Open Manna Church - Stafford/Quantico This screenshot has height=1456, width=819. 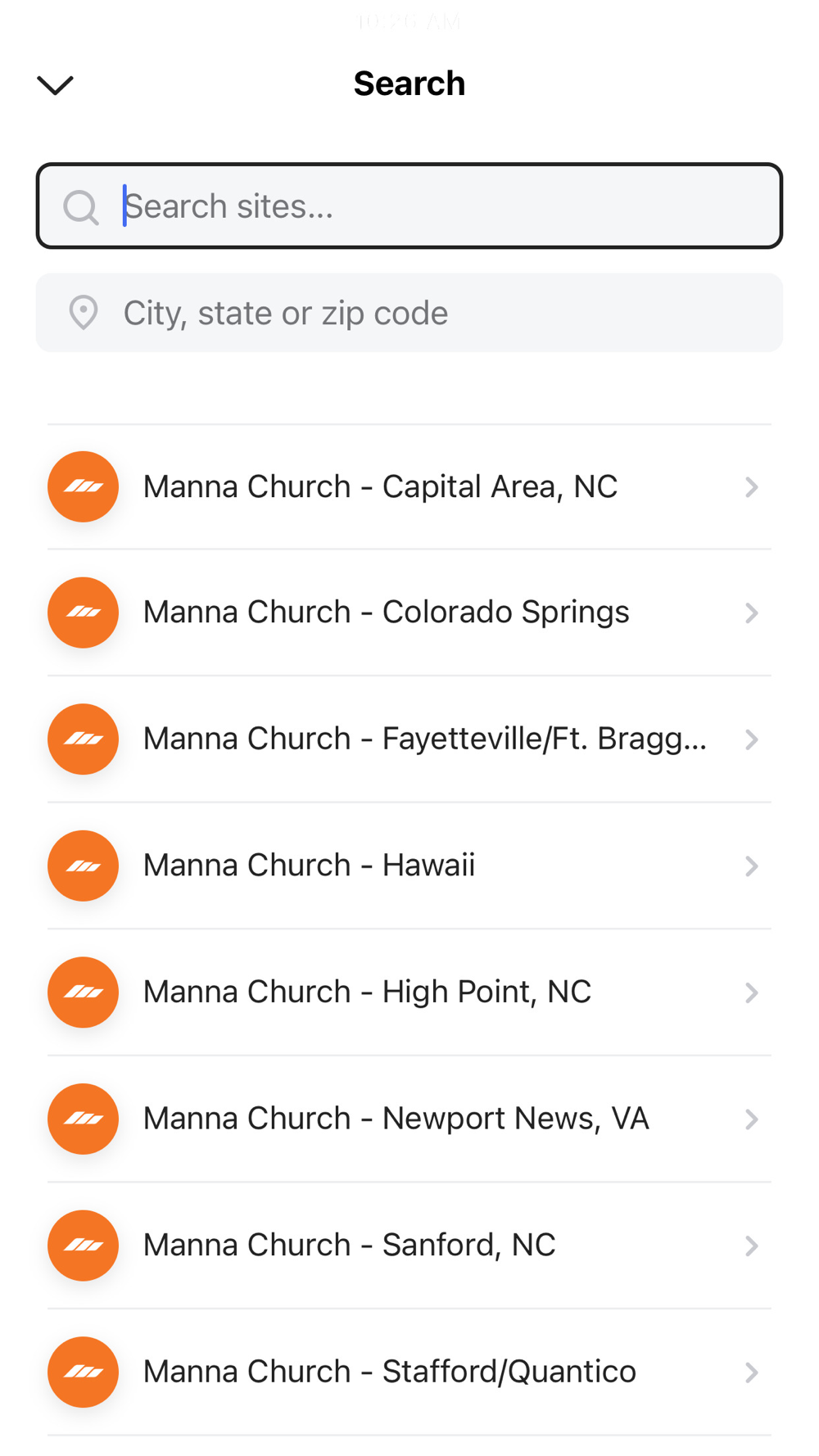pos(409,1372)
